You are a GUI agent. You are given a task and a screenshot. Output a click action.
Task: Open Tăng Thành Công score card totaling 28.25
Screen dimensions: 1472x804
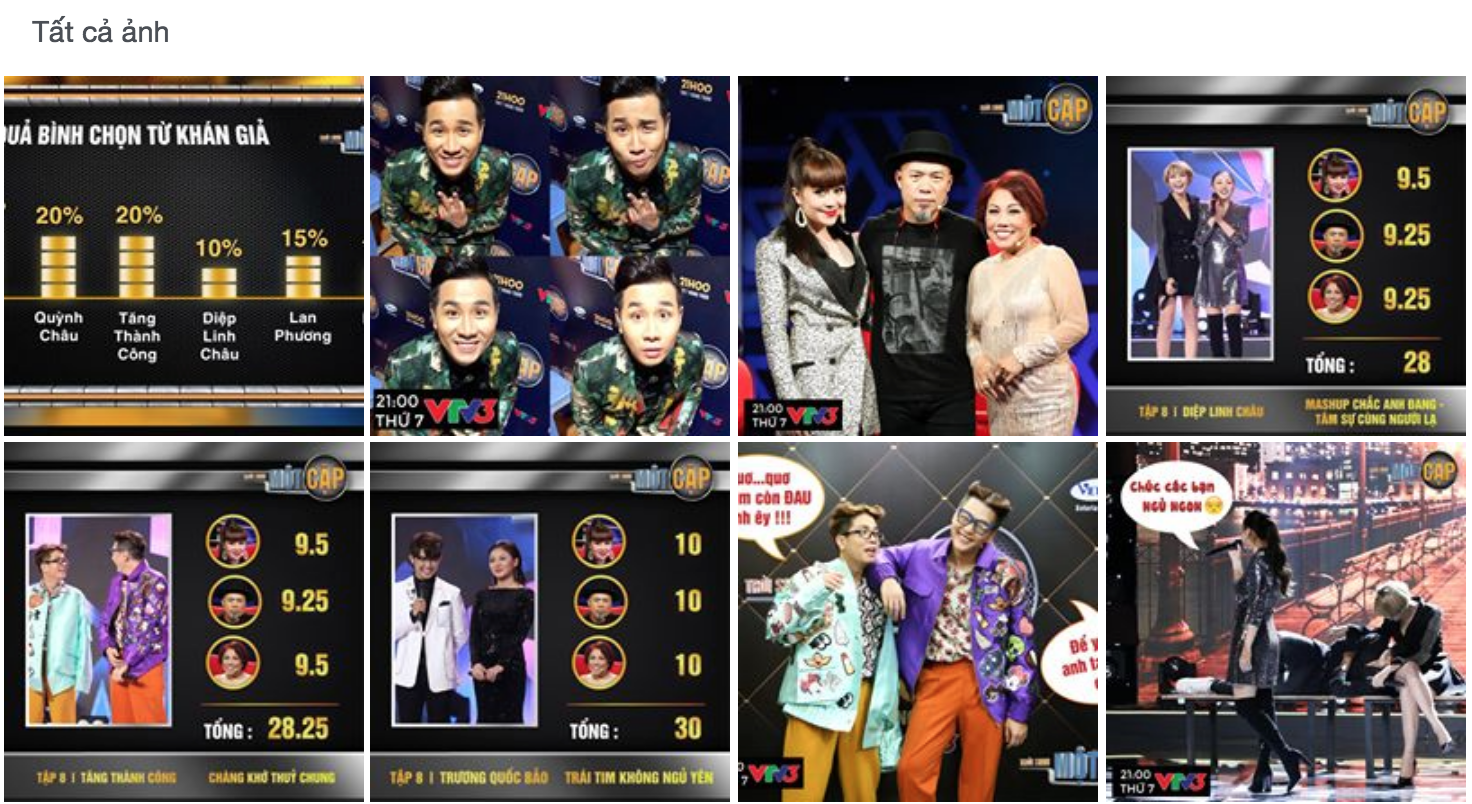[184, 621]
